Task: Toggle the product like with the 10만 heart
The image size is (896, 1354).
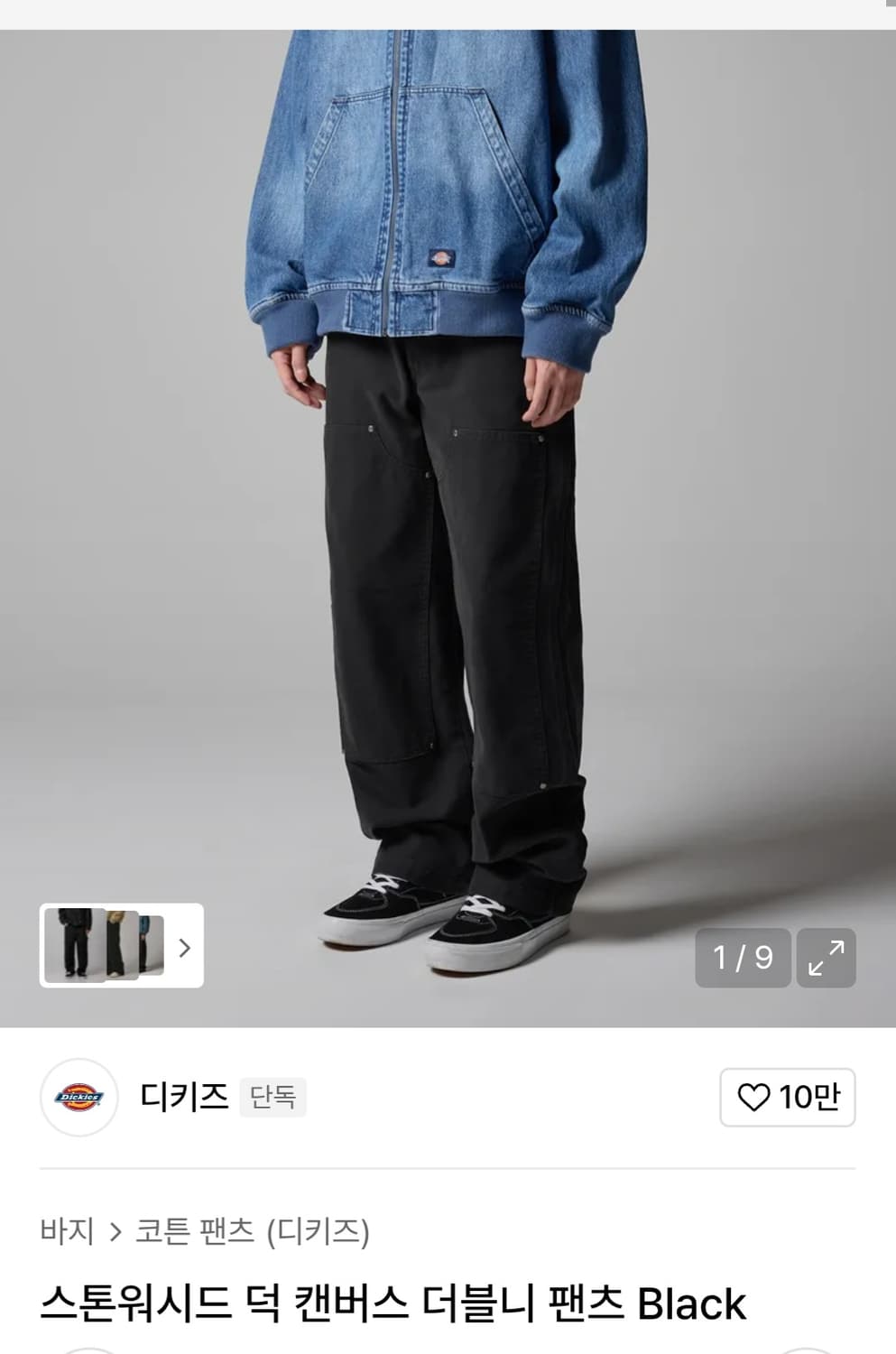Action: pos(787,1096)
